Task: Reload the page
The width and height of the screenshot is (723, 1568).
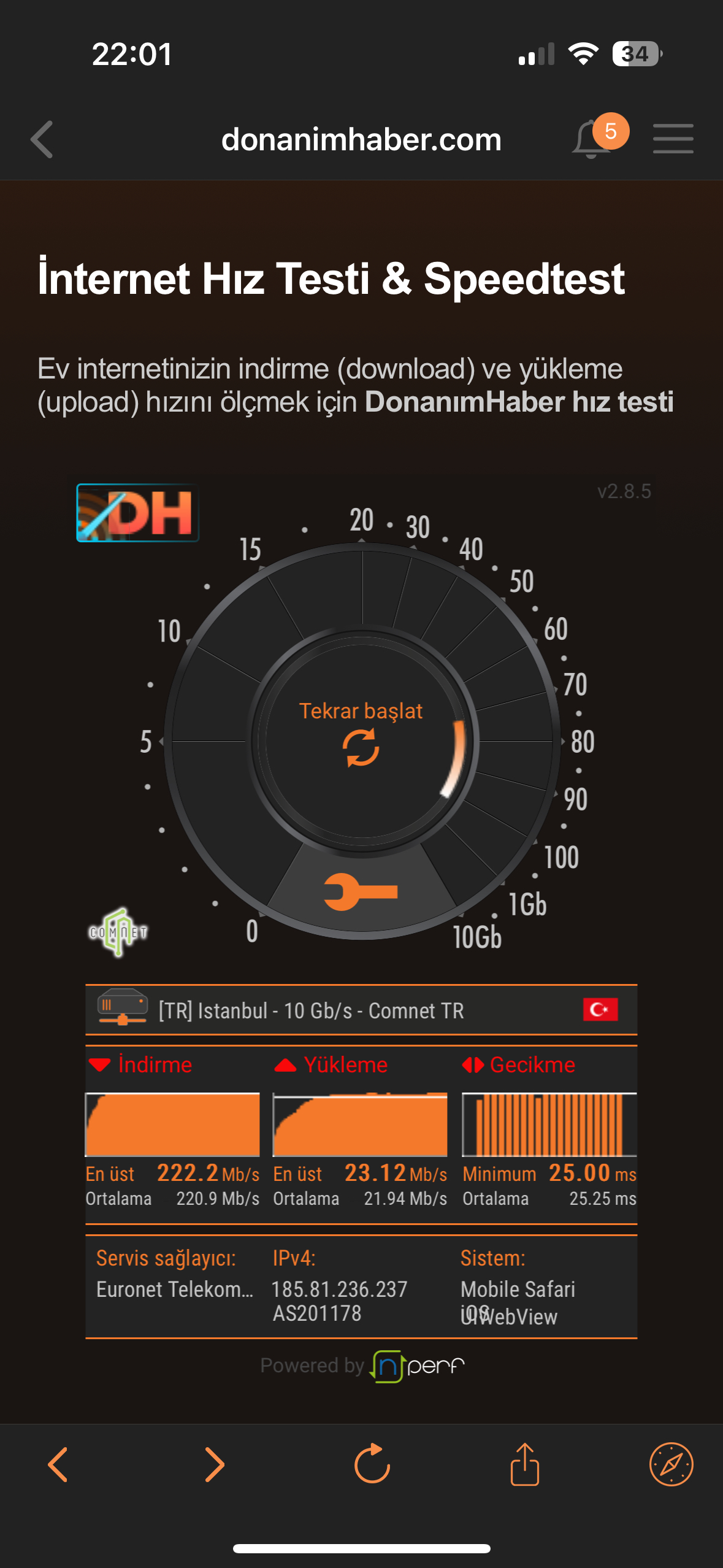Action: [372, 1464]
